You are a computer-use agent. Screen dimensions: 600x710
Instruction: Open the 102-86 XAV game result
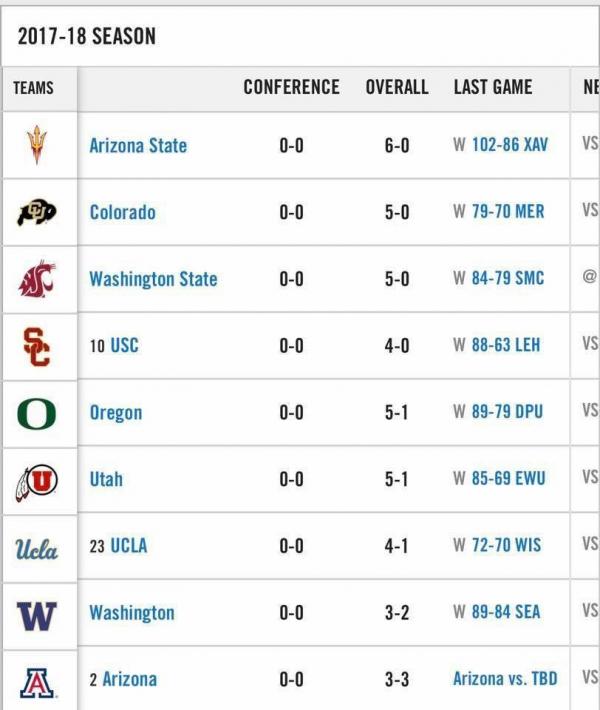510,145
